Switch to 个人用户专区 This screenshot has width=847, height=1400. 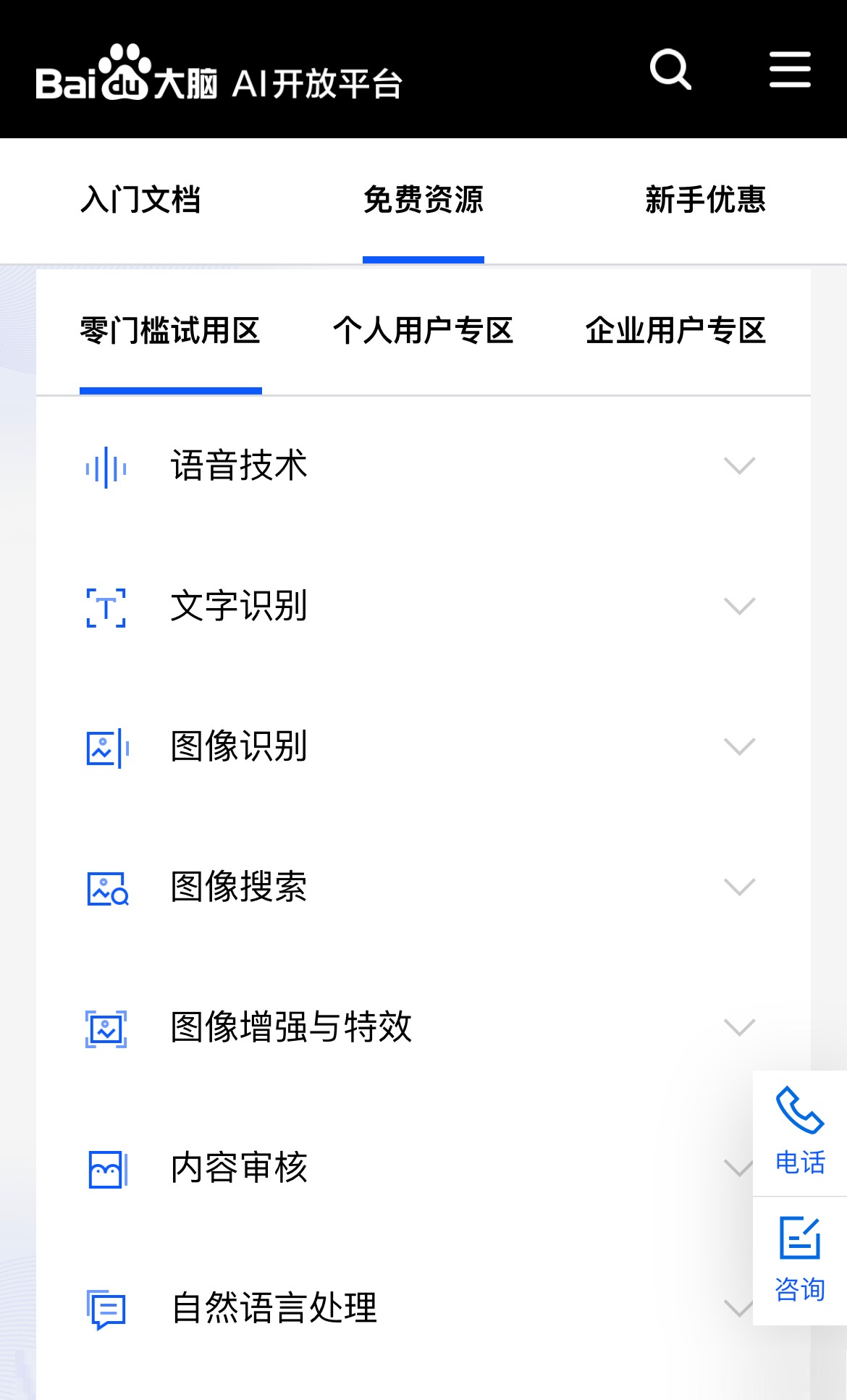pyautogui.click(x=423, y=331)
